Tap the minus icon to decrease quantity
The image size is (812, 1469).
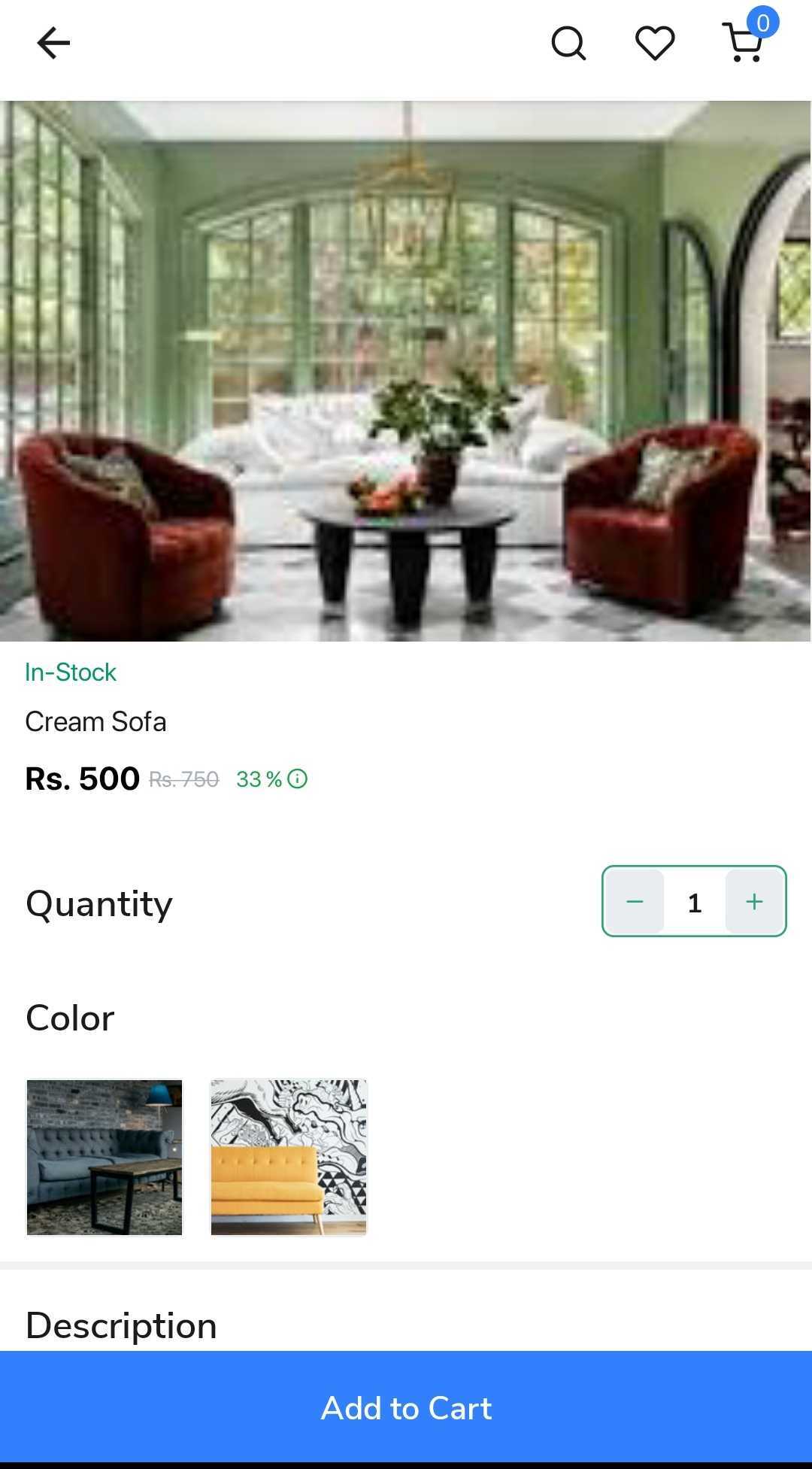[x=636, y=901]
